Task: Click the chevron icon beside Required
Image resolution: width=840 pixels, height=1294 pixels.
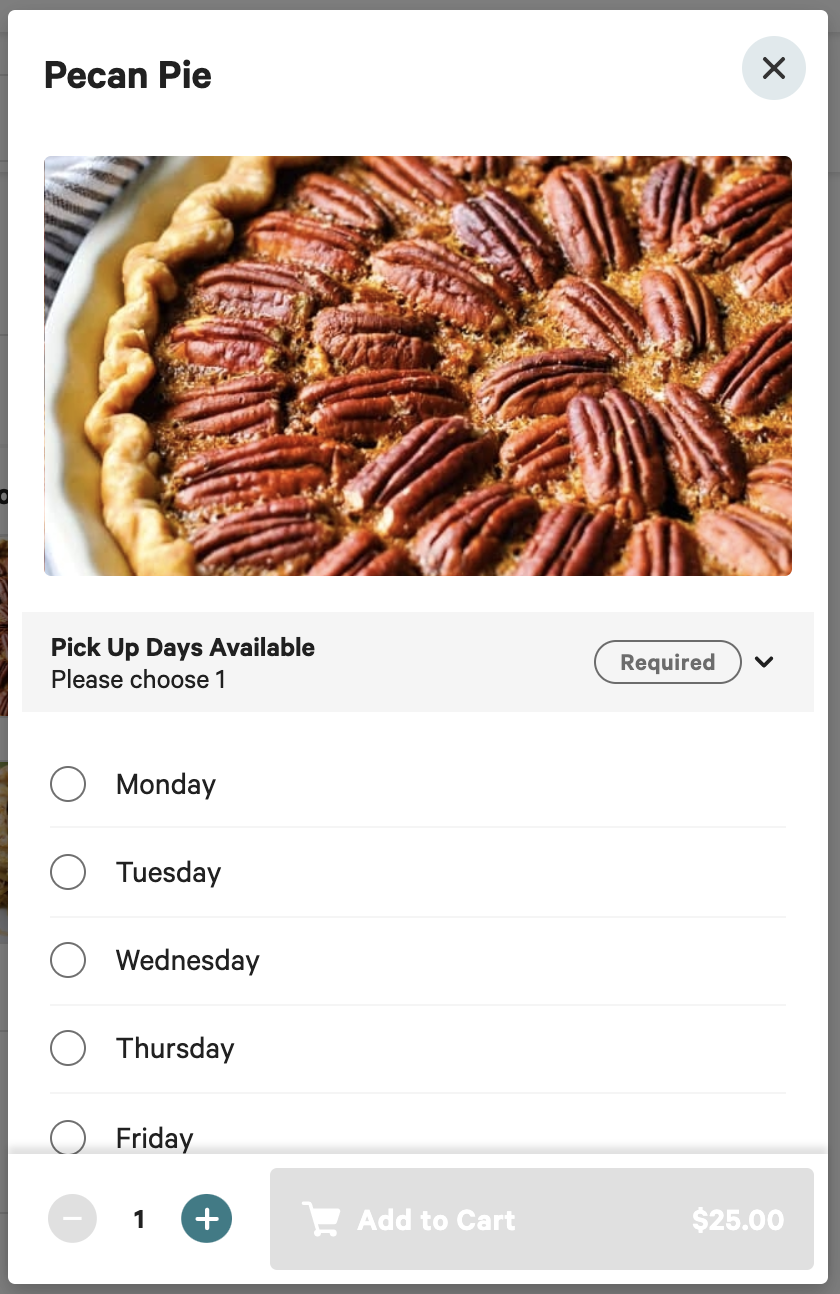Action: pyautogui.click(x=764, y=662)
